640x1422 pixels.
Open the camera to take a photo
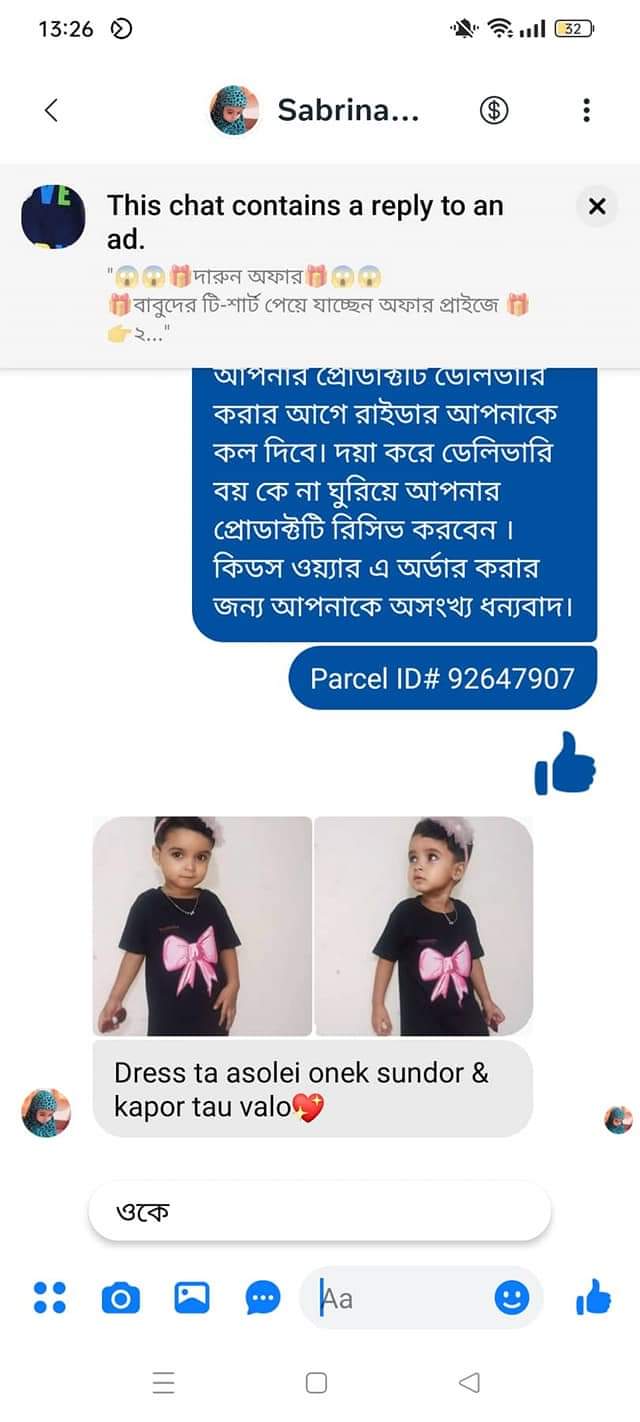pos(121,1298)
